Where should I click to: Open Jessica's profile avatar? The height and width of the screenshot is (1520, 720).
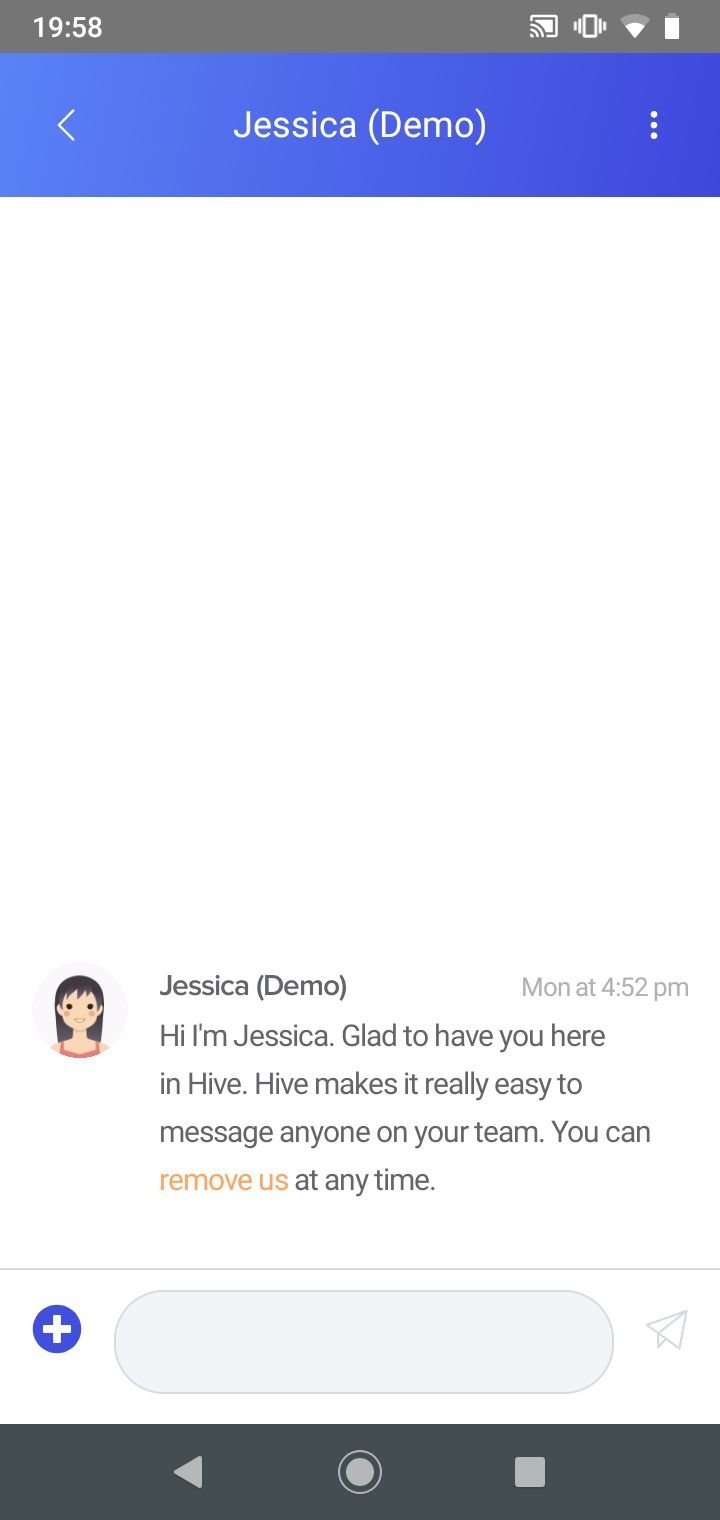(x=80, y=1010)
